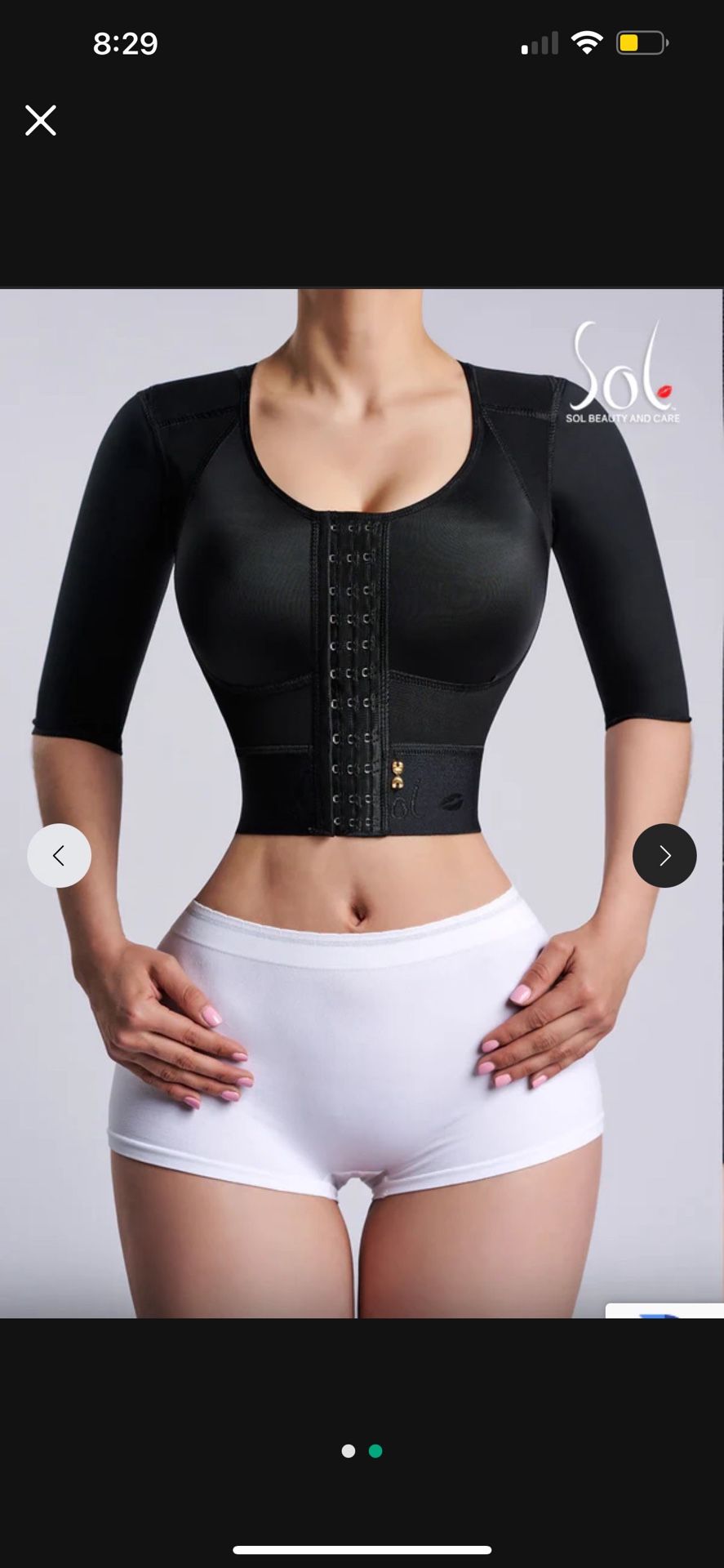Jump to the first image dot
The width and height of the screenshot is (724, 1568).
(x=349, y=1450)
